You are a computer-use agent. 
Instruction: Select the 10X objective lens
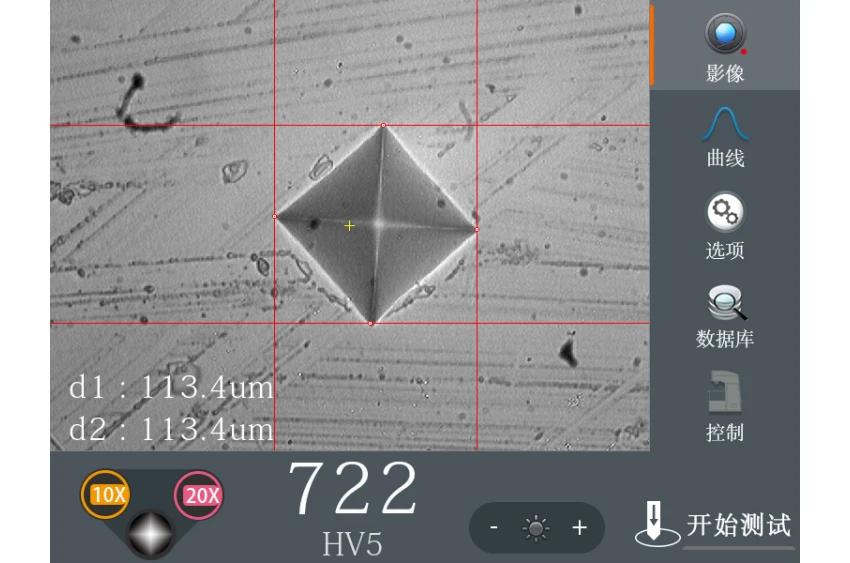coord(106,494)
